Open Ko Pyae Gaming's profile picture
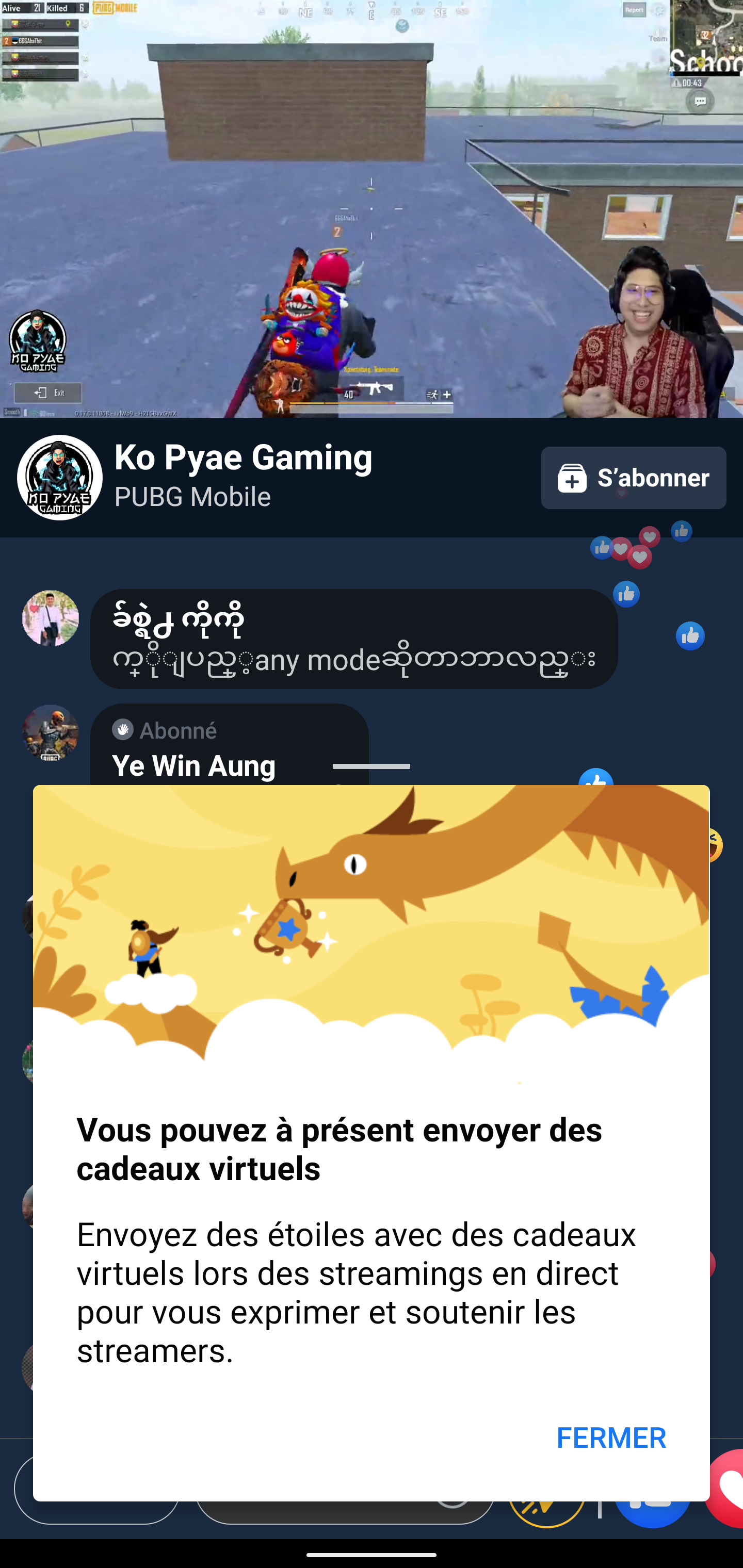Viewport: 743px width, 1568px height. pos(60,478)
